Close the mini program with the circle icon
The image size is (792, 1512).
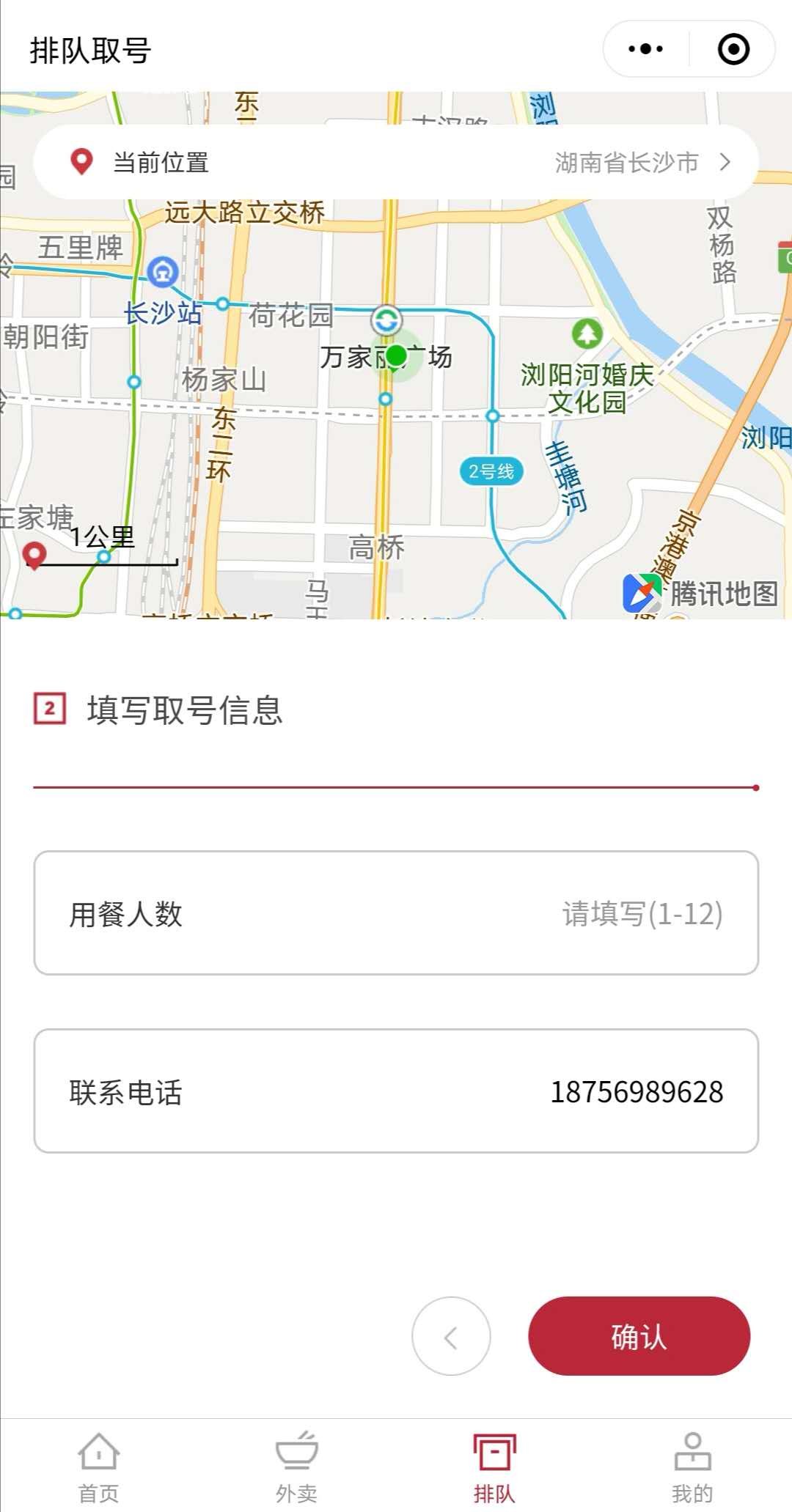point(733,49)
